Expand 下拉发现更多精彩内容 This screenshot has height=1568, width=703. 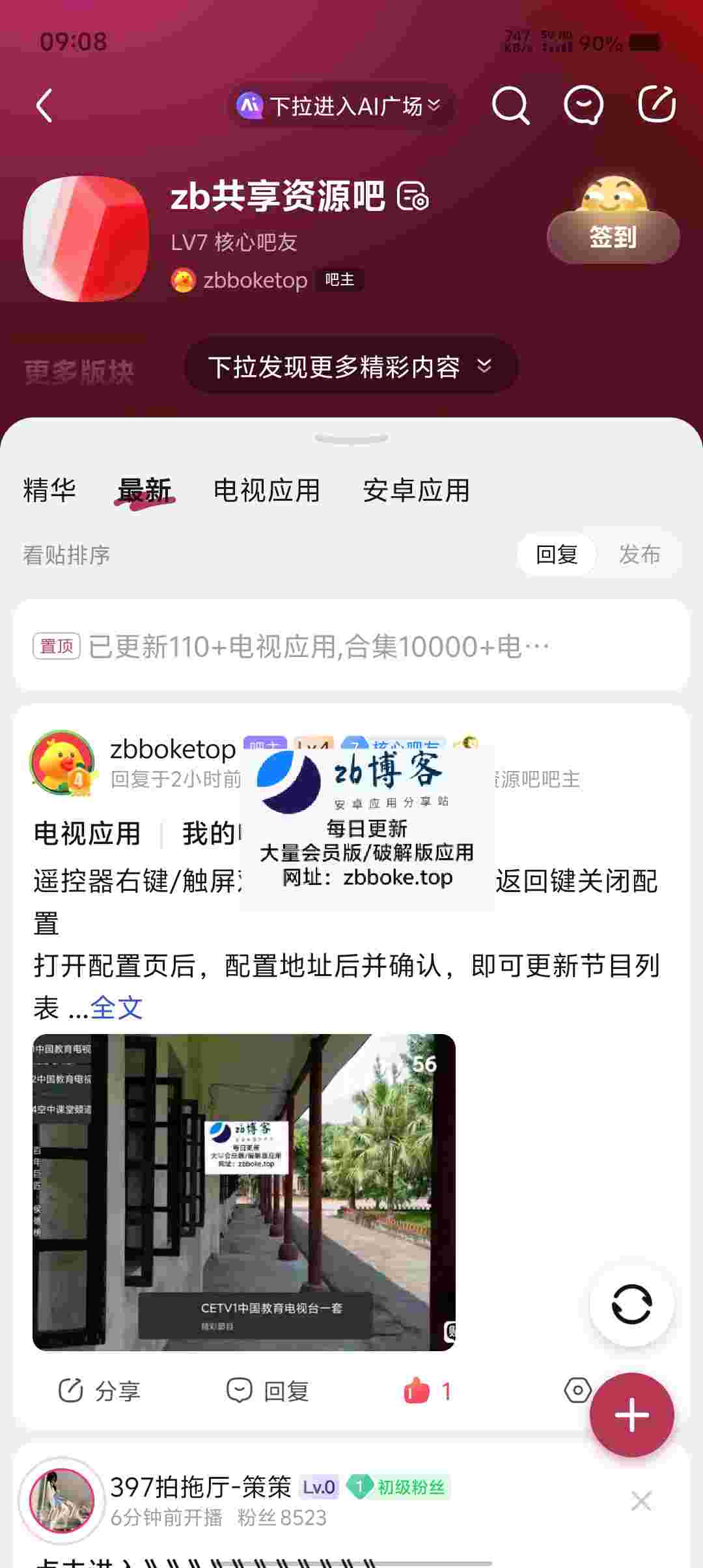351,367
